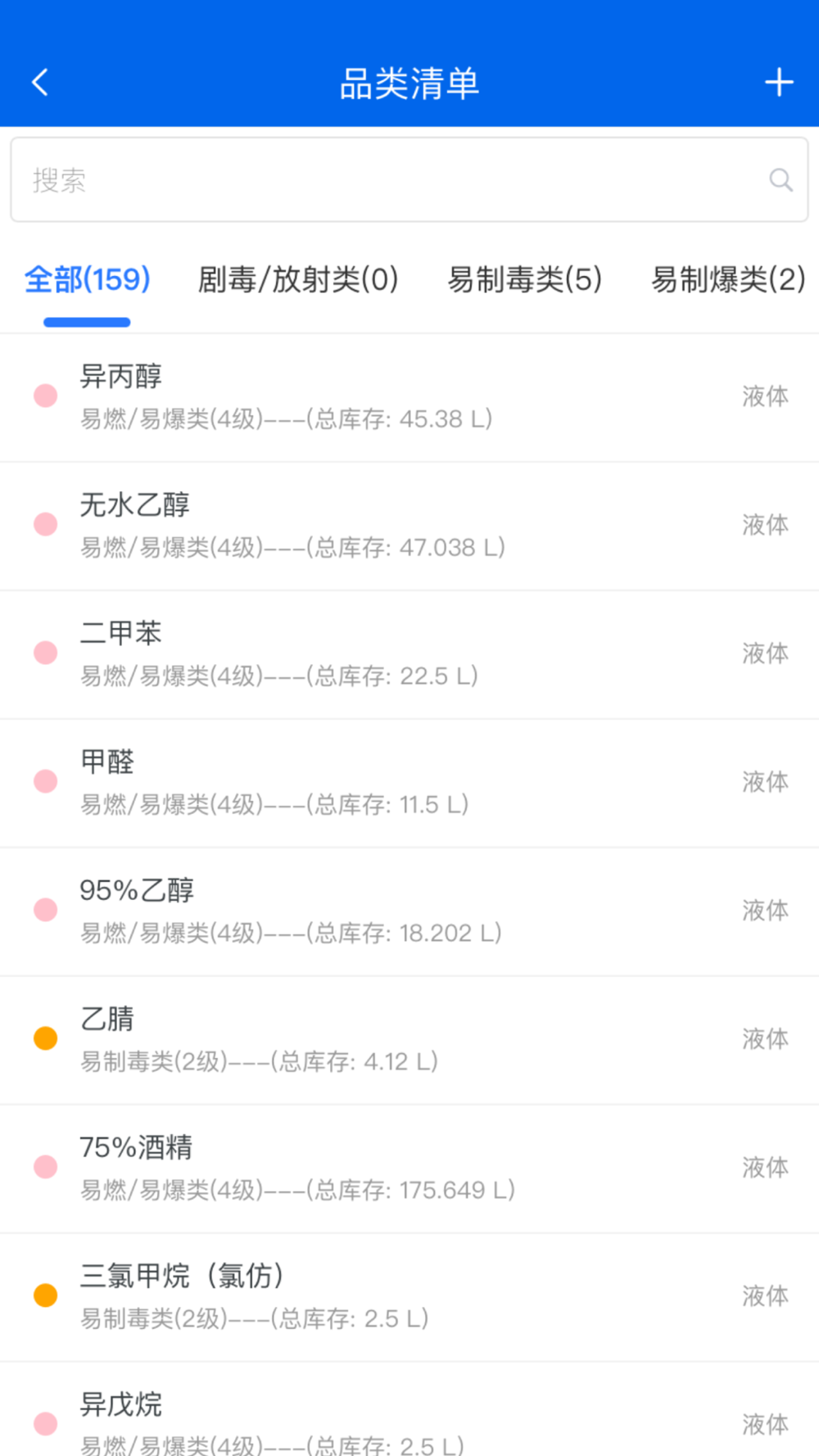Tap the magnifier search icon
This screenshot has height=1456, width=819.
point(781,180)
